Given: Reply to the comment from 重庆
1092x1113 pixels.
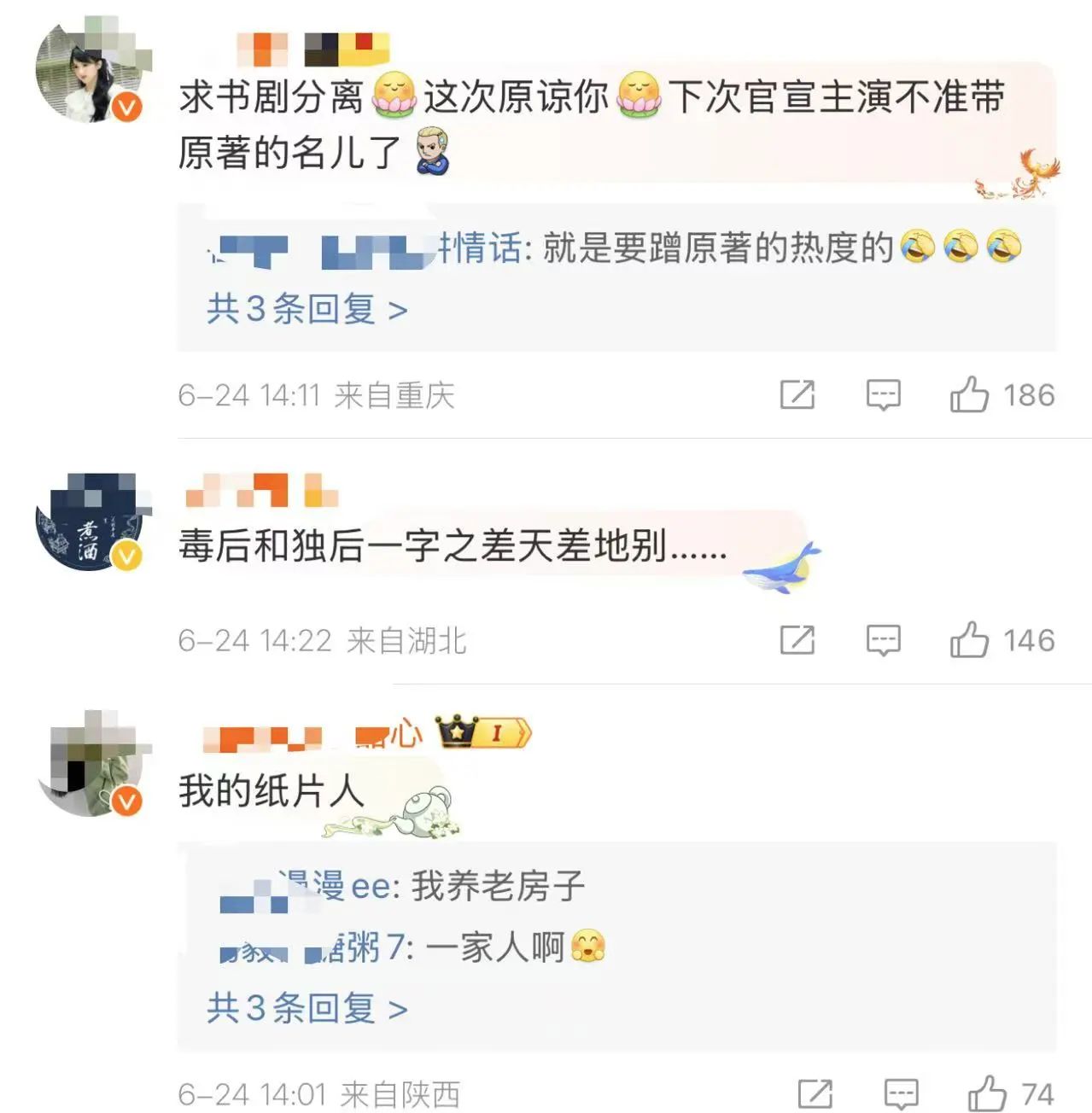Looking at the screenshot, I should tap(883, 395).
